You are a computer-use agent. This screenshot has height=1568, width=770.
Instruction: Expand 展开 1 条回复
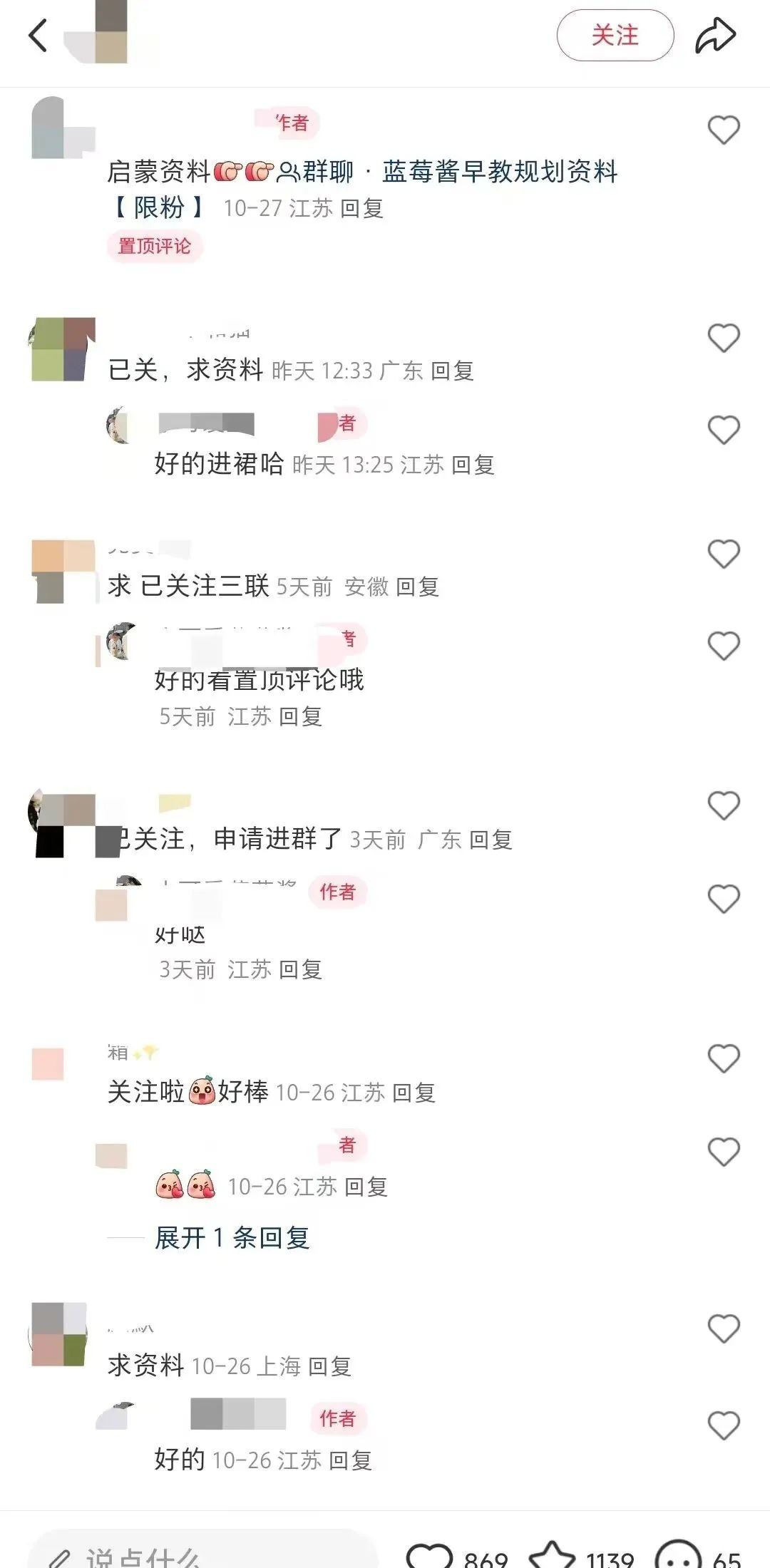pos(232,1238)
